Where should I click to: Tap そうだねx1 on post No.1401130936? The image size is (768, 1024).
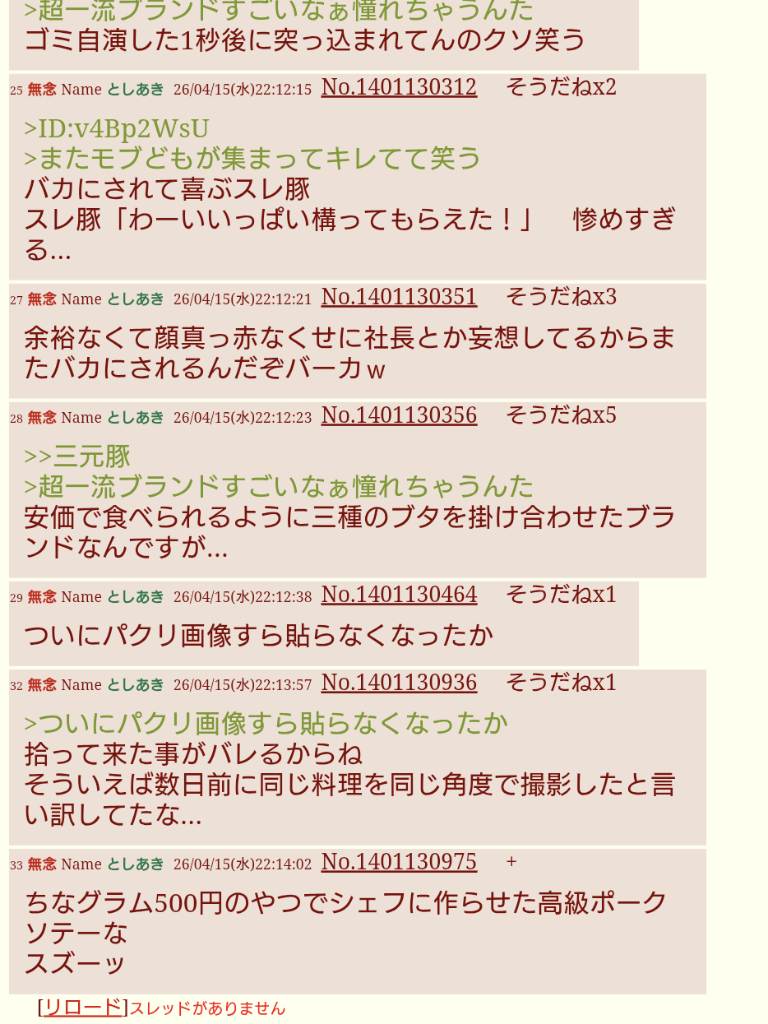point(560,683)
